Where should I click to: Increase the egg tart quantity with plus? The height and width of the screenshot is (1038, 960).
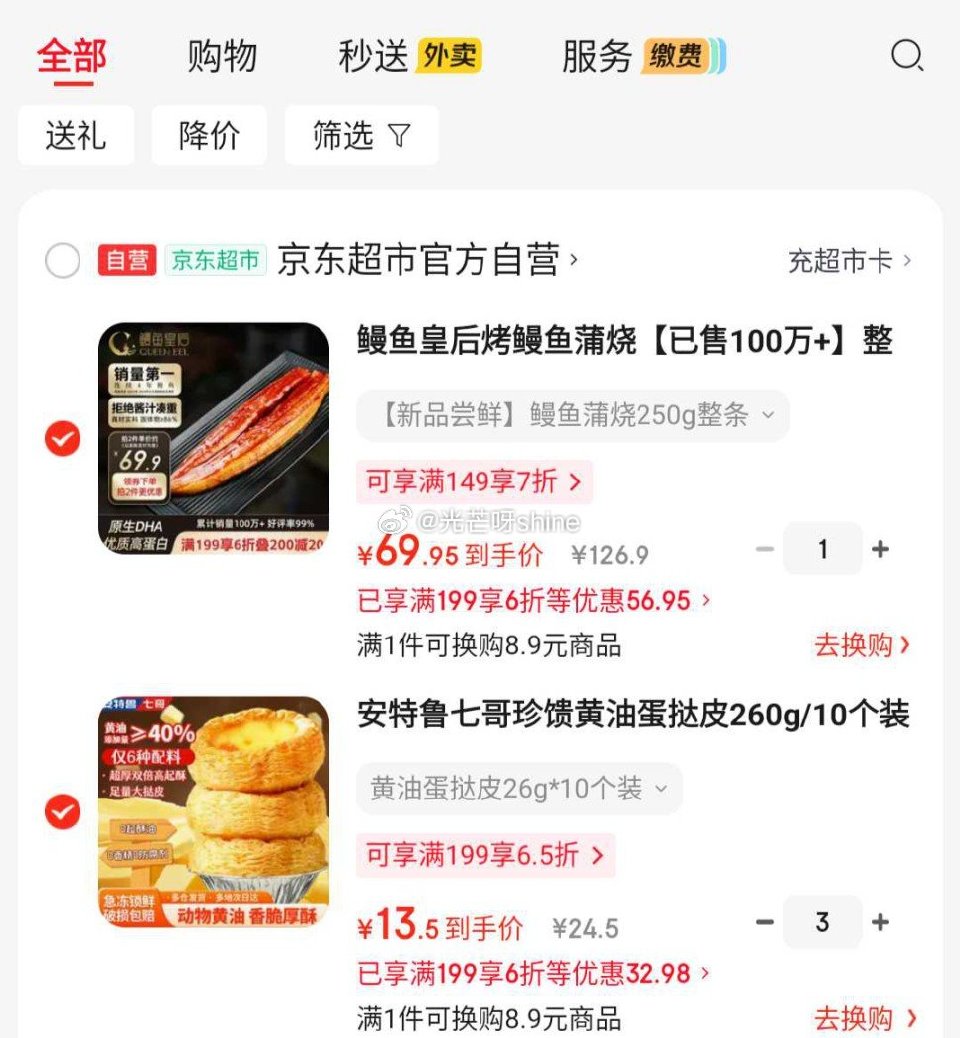879,922
